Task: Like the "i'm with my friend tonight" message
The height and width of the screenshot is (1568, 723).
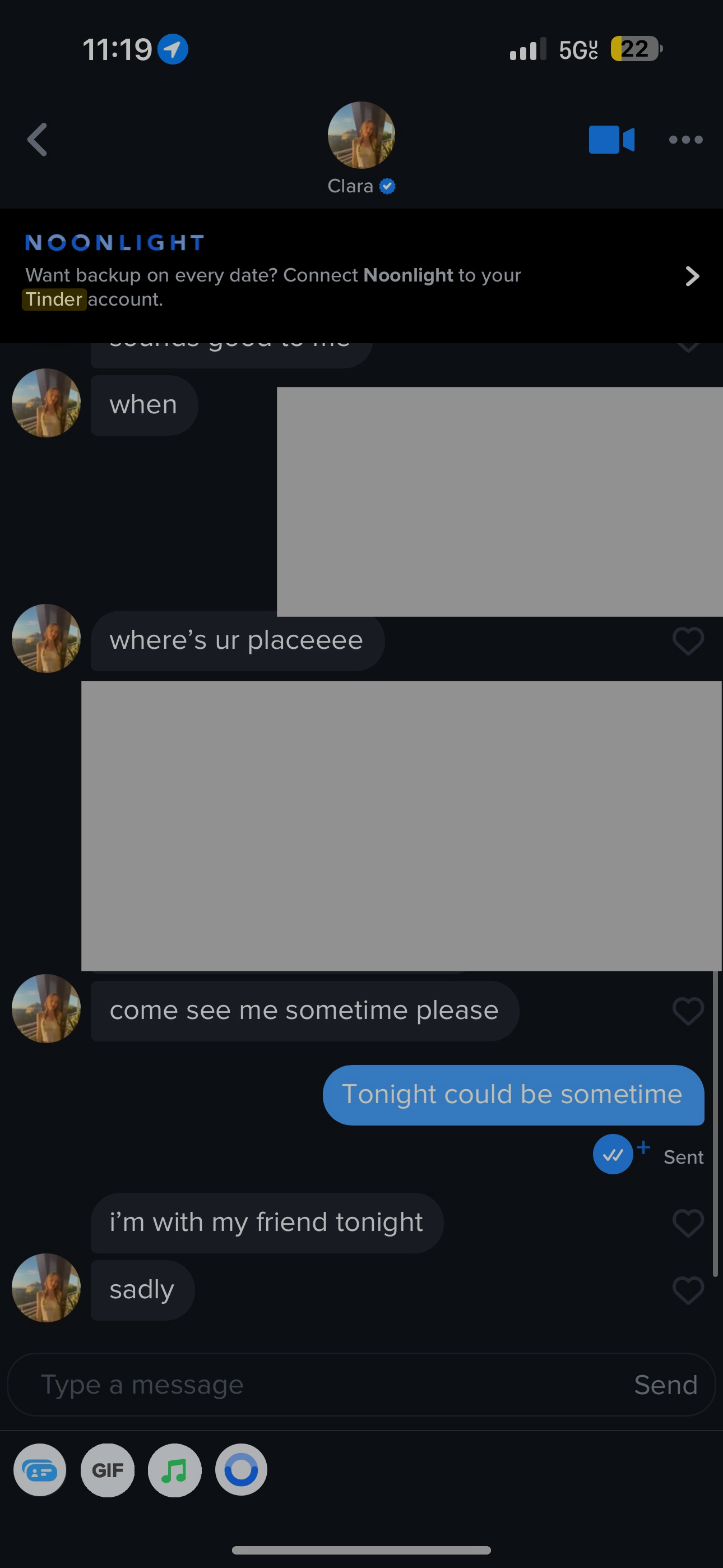Action: click(x=688, y=1223)
